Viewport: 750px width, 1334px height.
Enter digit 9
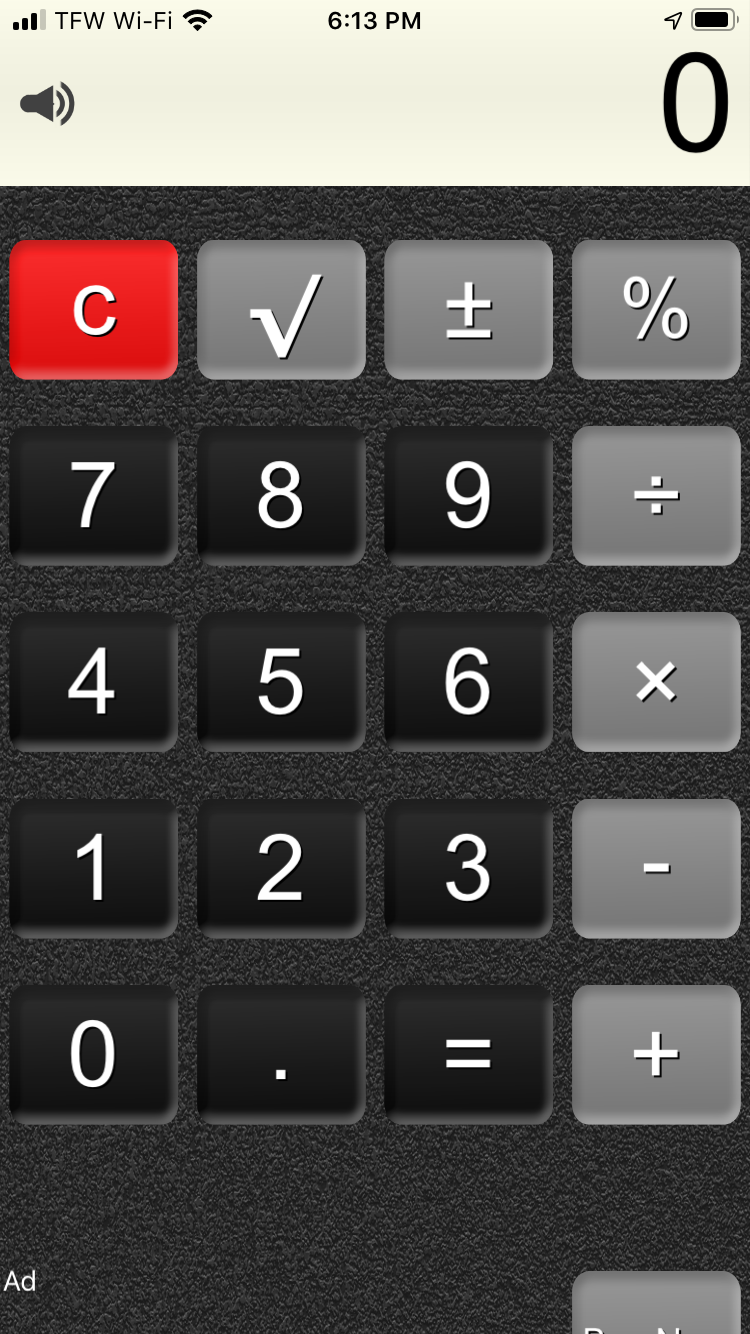click(468, 496)
